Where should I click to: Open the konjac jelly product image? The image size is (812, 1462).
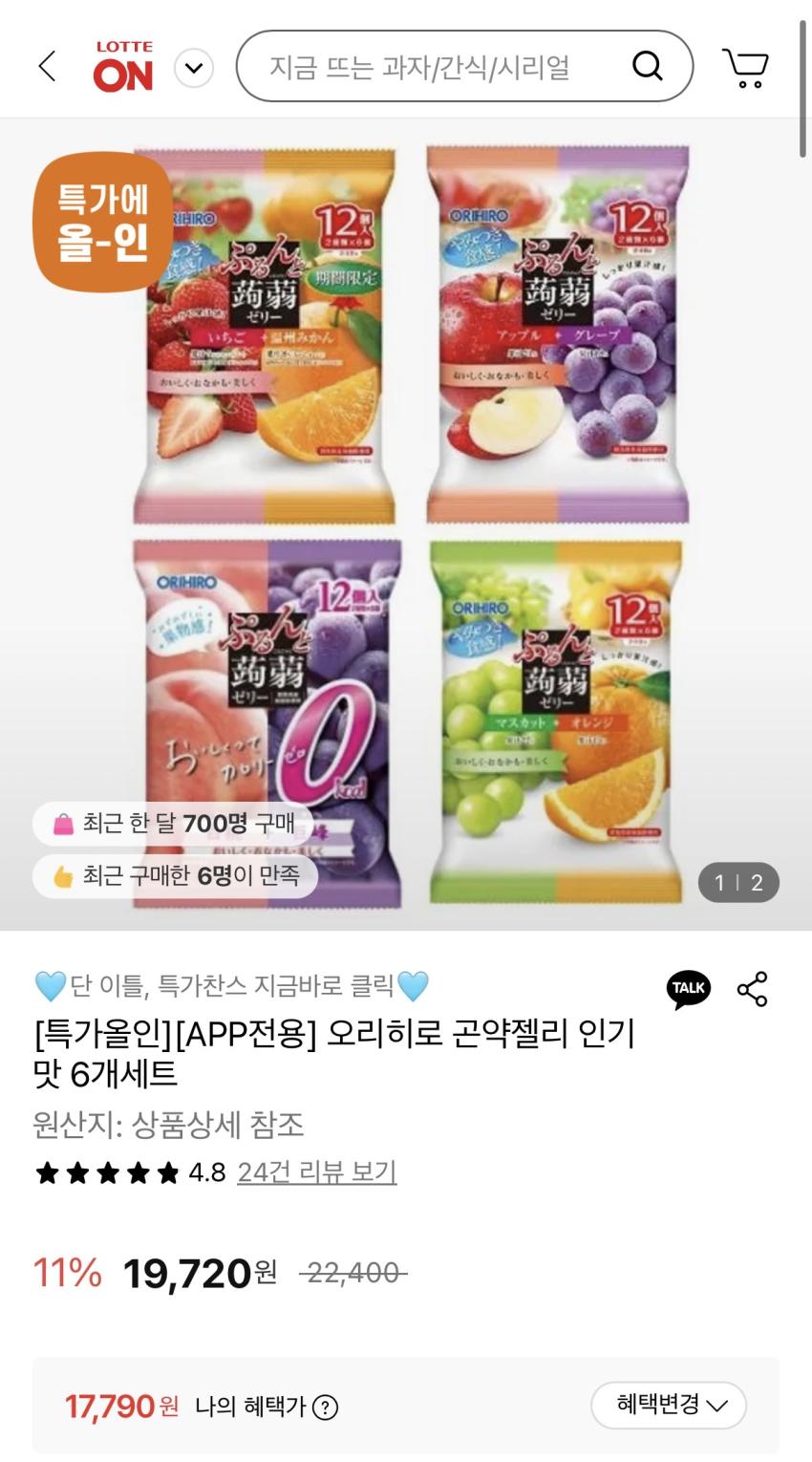411,524
